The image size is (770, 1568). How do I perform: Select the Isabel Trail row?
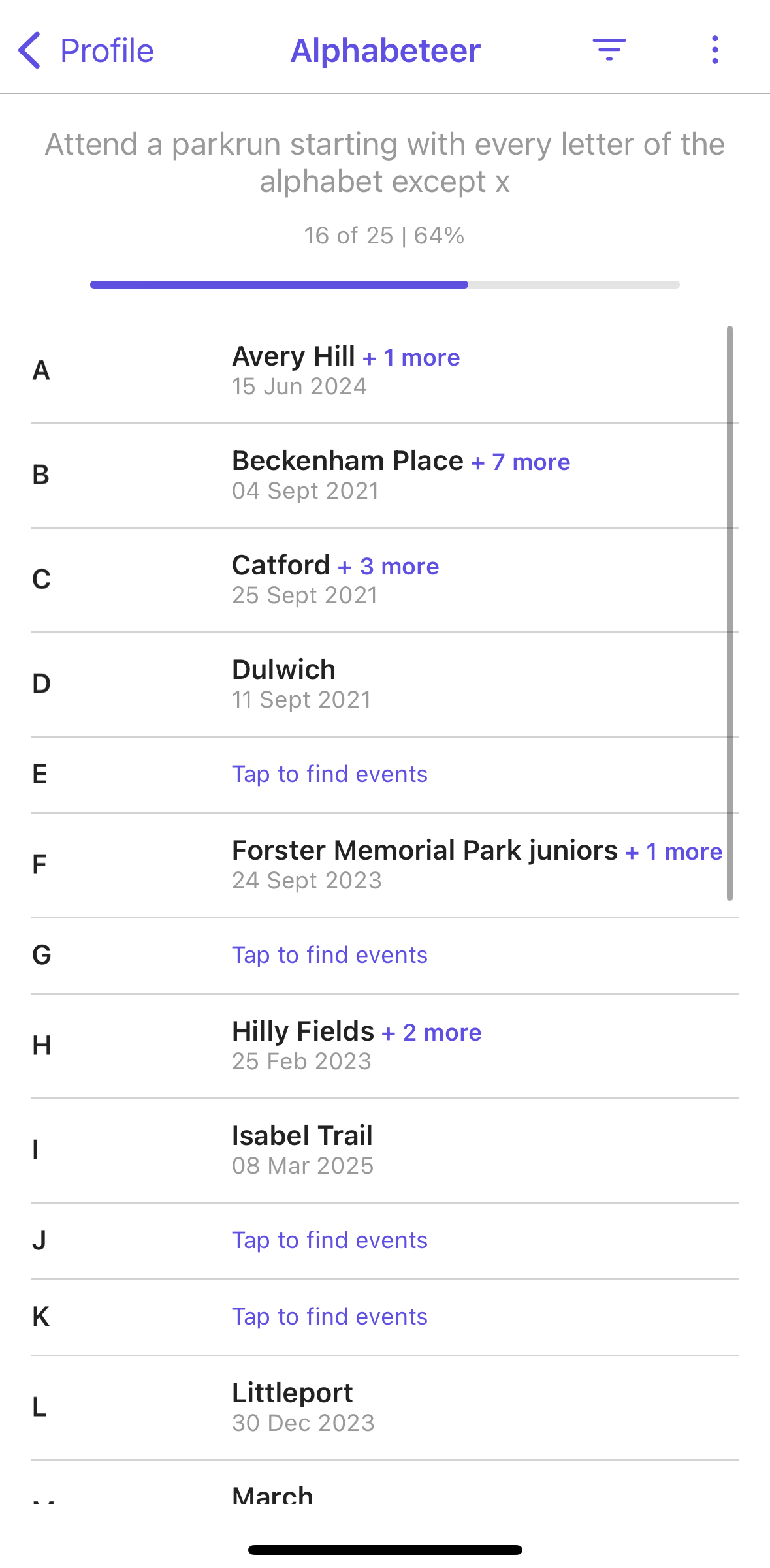point(302,1137)
